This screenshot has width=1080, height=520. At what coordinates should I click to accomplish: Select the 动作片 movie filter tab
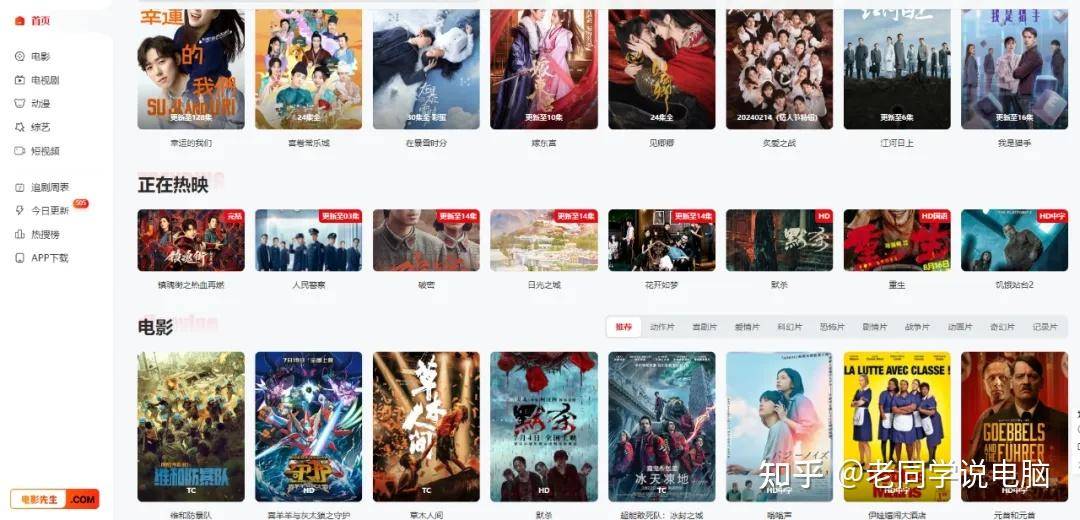[x=661, y=327]
